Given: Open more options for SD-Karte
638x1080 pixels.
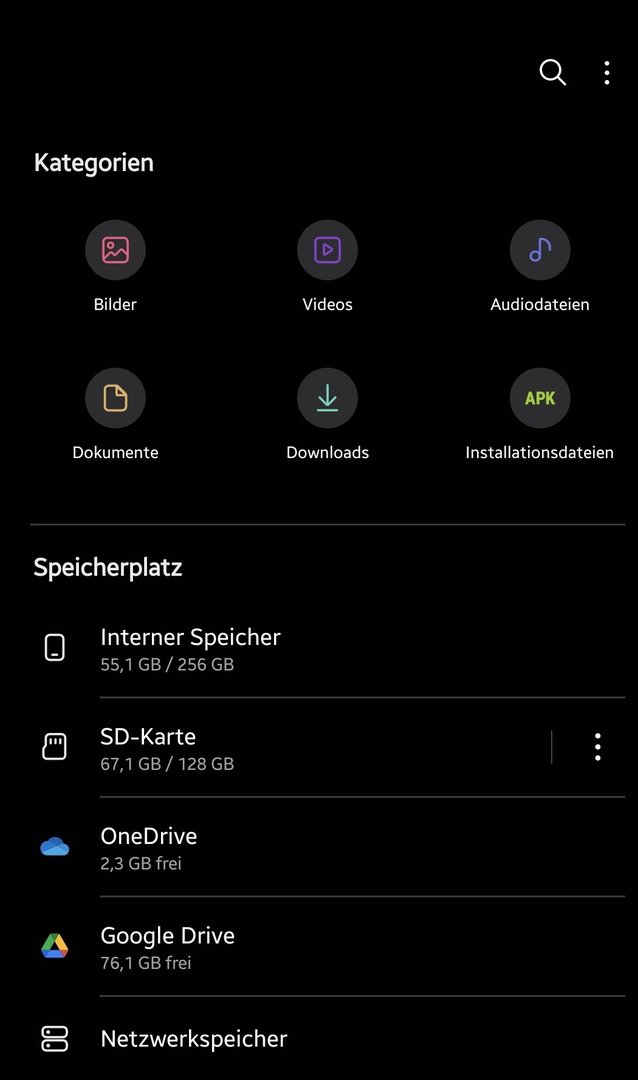Looking at the screenshot, I should [597, 747].
